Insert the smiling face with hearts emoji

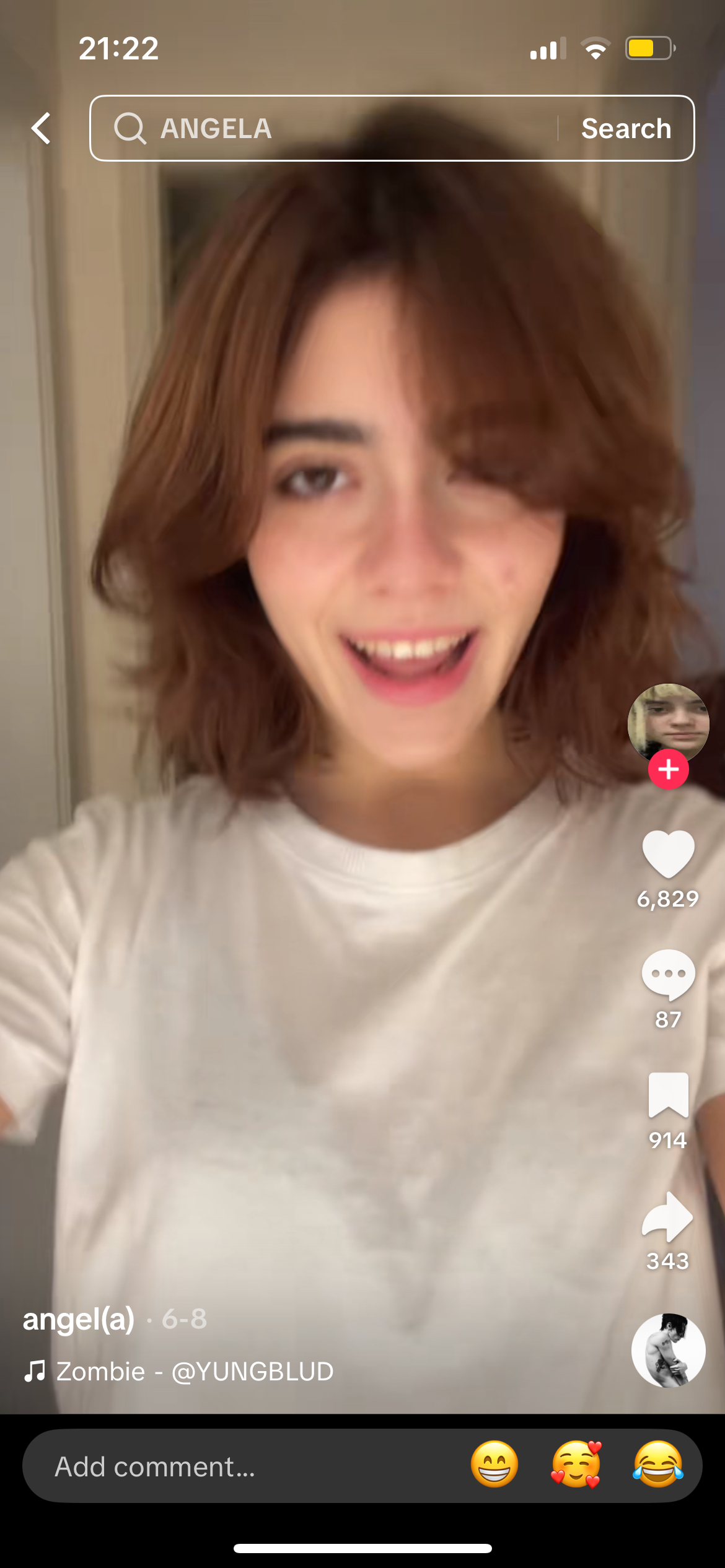pos(576,1465)
